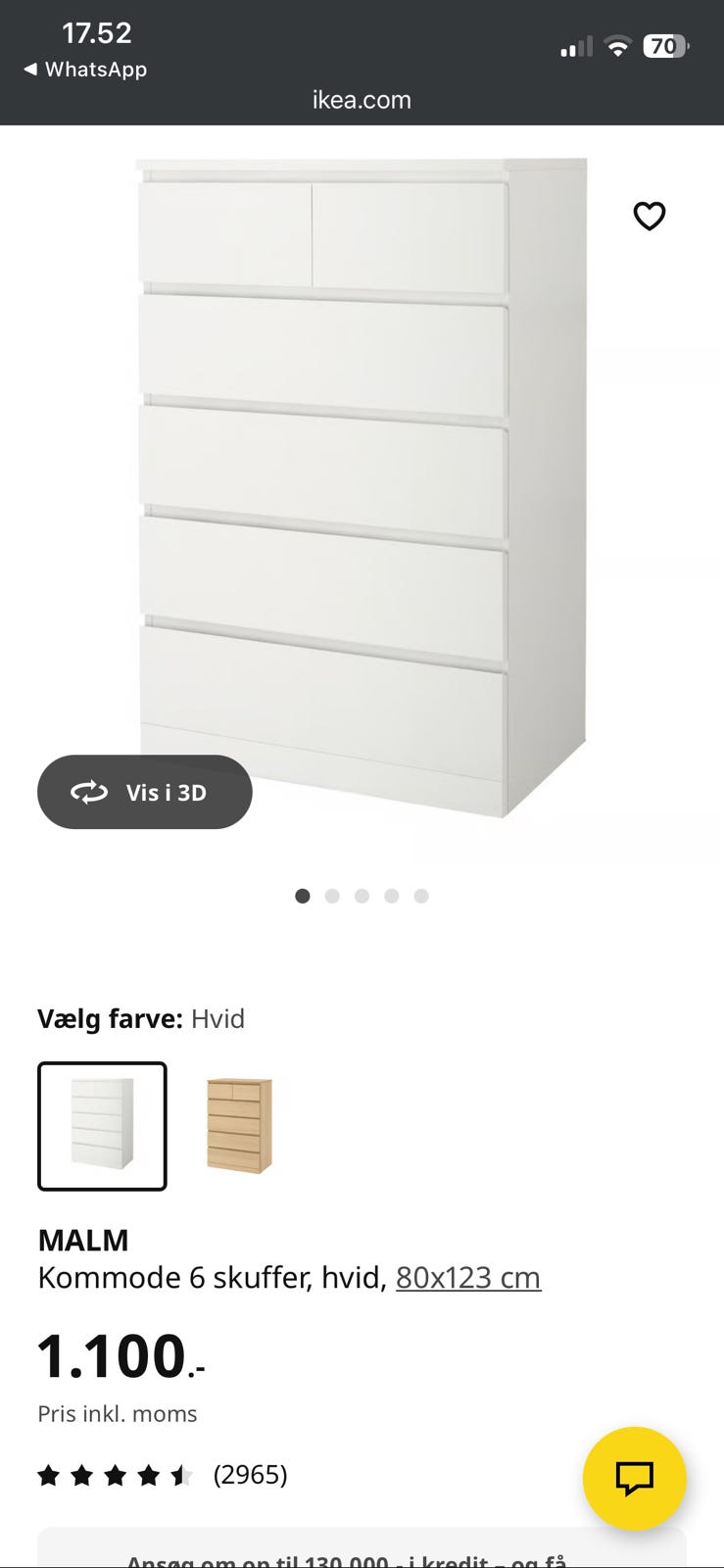Tap the Wi-Fi indicator in the status bar
This screenshot has width=724, height=1568.
[617, 46]
